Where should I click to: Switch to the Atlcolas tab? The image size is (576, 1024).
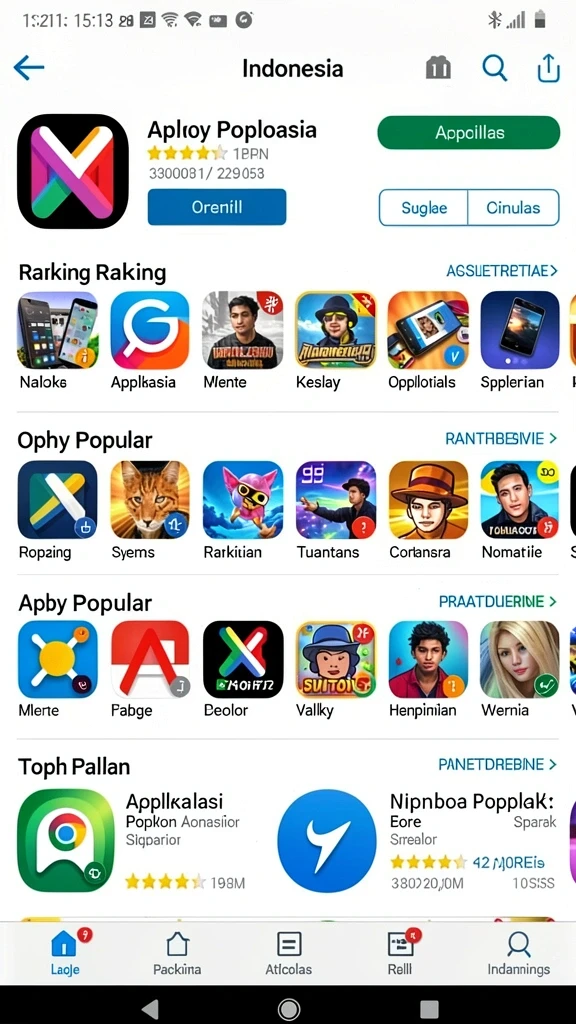[289, 953]
